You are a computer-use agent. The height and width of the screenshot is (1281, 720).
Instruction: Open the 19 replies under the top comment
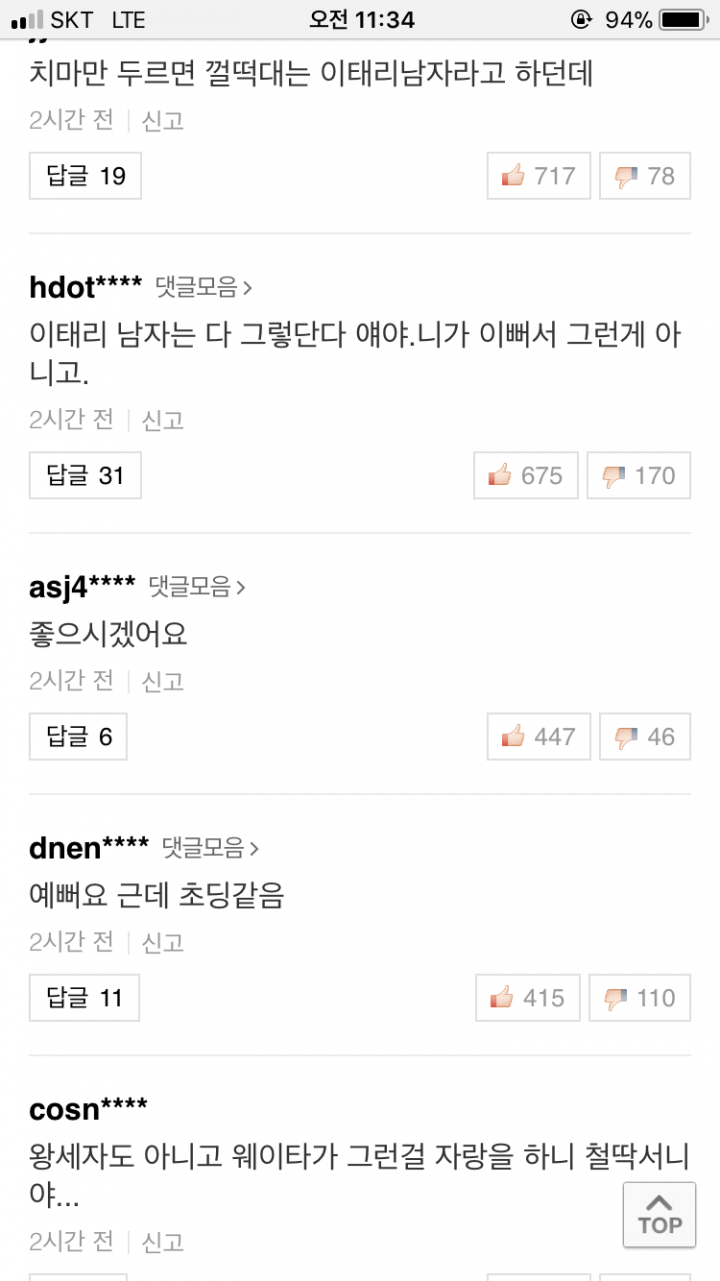[x=85, y=176]
